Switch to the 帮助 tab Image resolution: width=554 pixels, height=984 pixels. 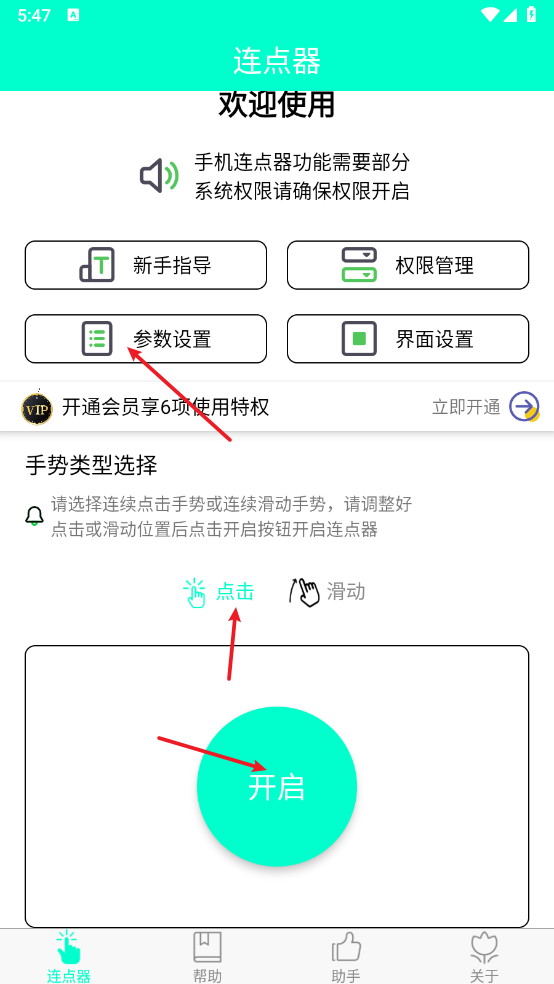point(207,956)
